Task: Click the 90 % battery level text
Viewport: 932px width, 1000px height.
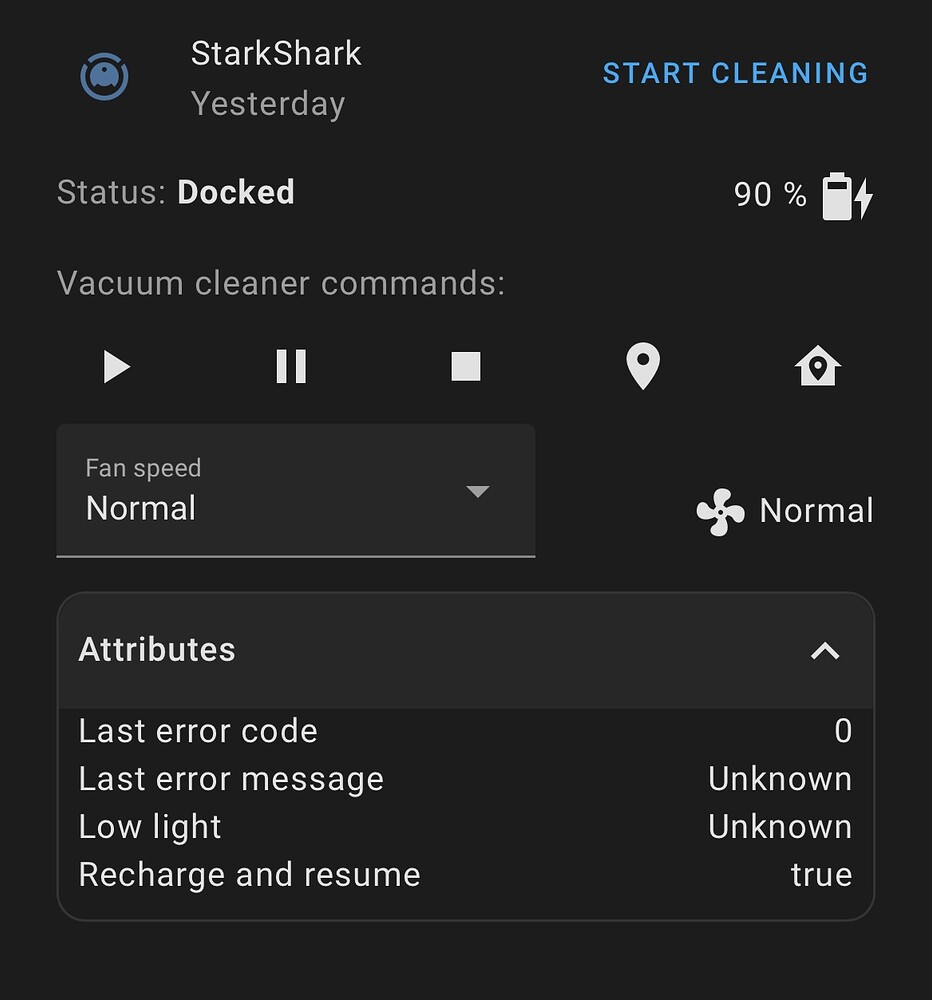Action: click(x=769, y=195)
